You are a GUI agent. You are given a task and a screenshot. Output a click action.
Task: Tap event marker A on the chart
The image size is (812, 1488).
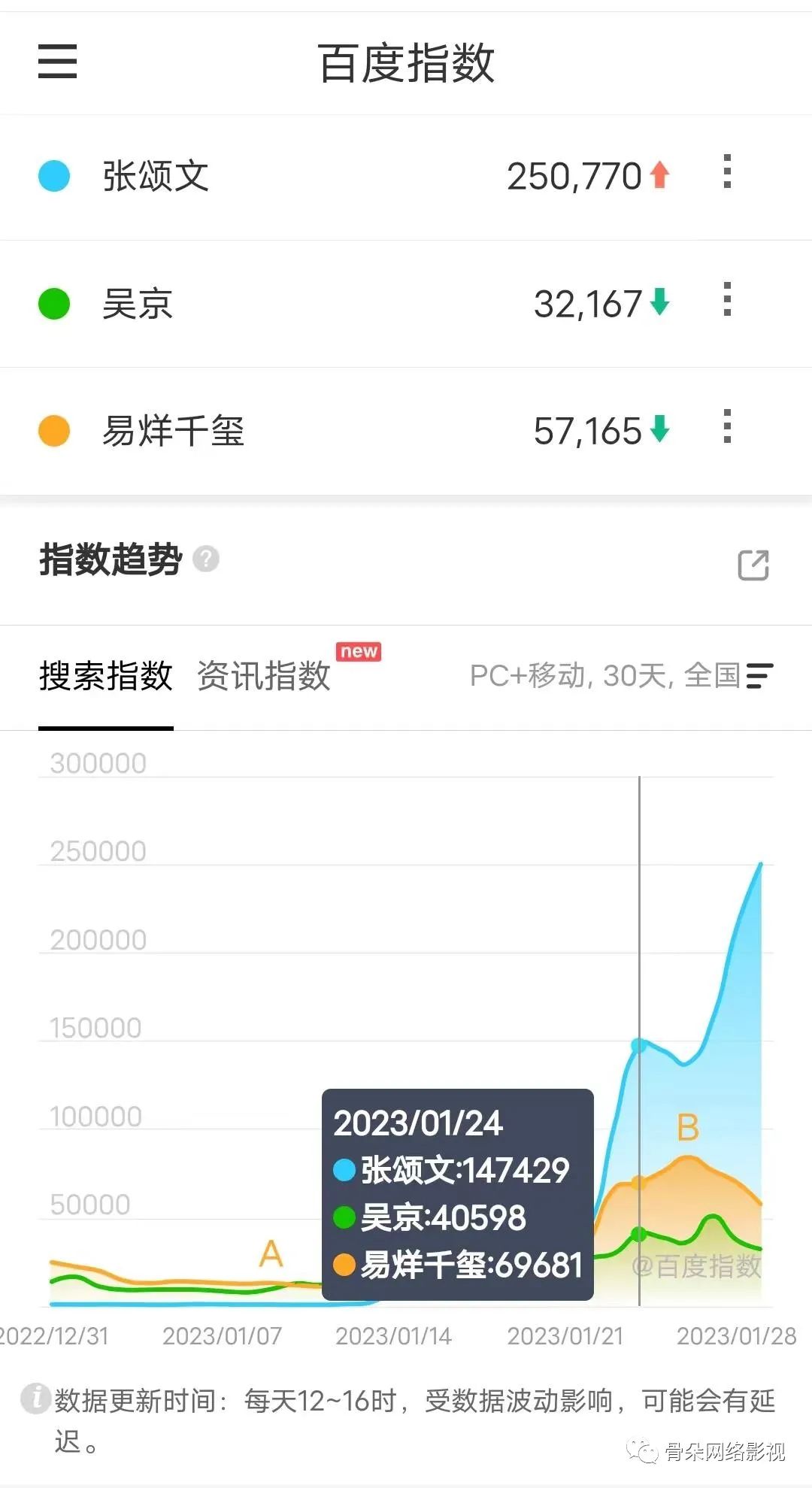(271, 1253)
